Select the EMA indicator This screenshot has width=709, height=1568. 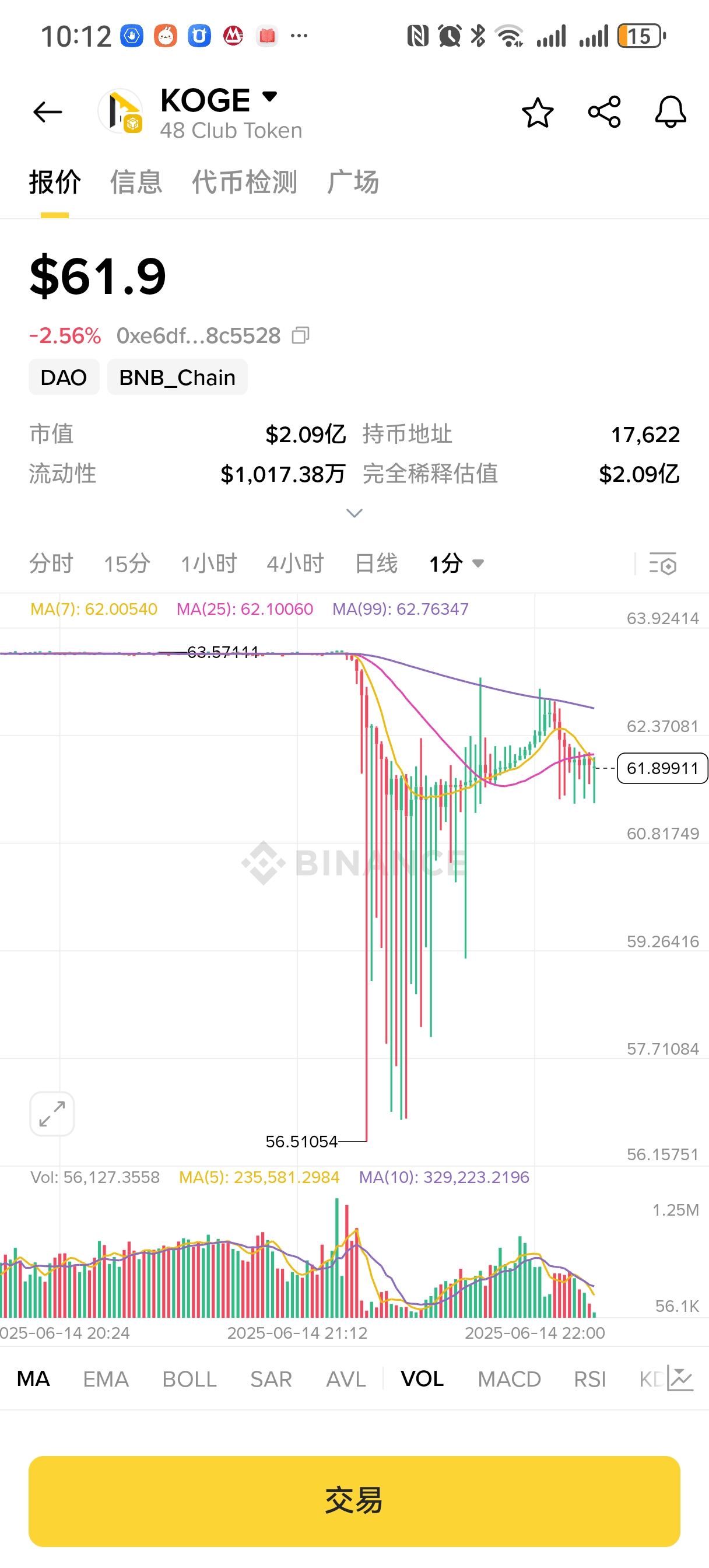click(106, 1380)
